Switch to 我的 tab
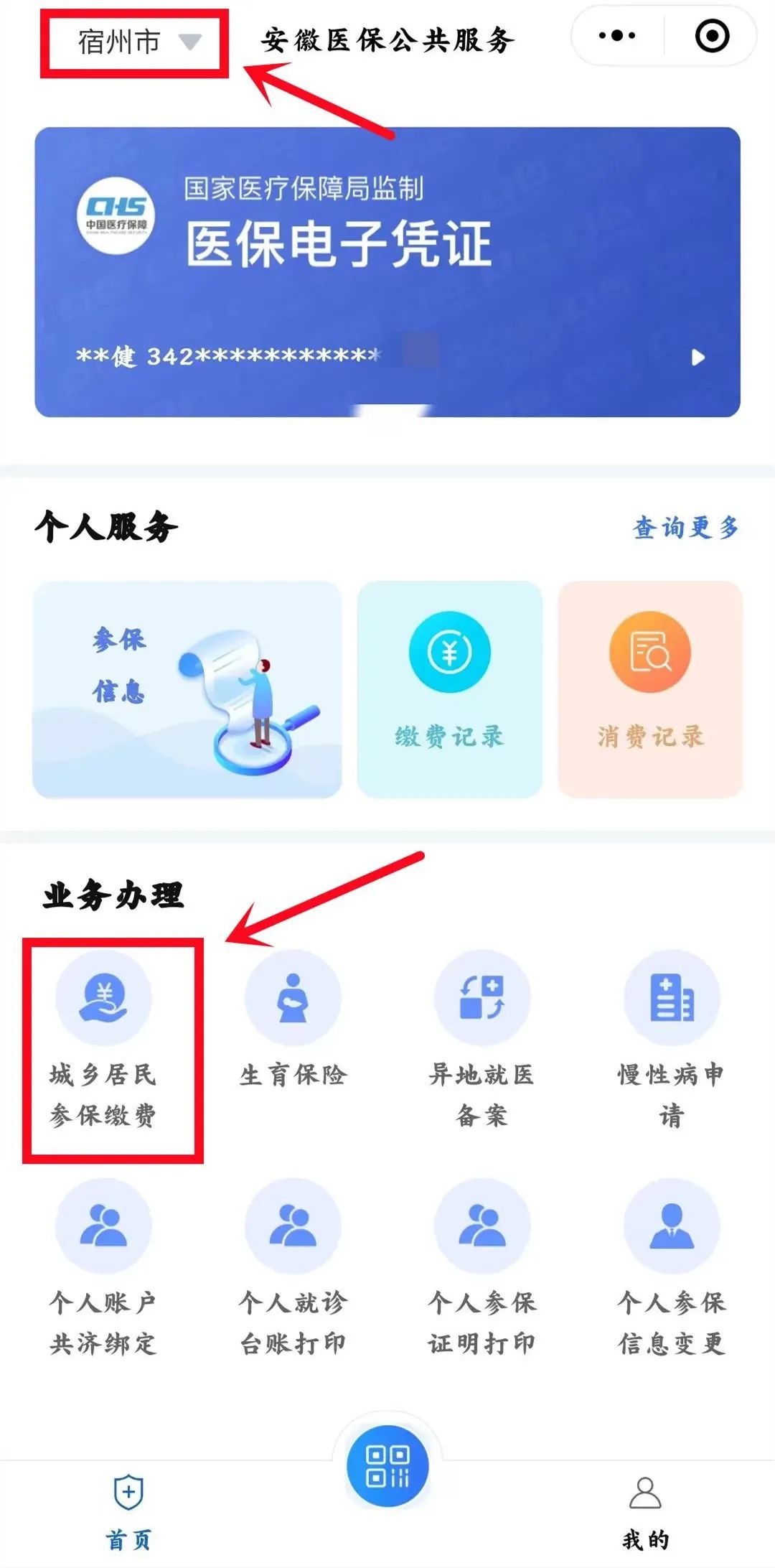This screenshot has width=775, height=1568. (x=645, y=1513)
